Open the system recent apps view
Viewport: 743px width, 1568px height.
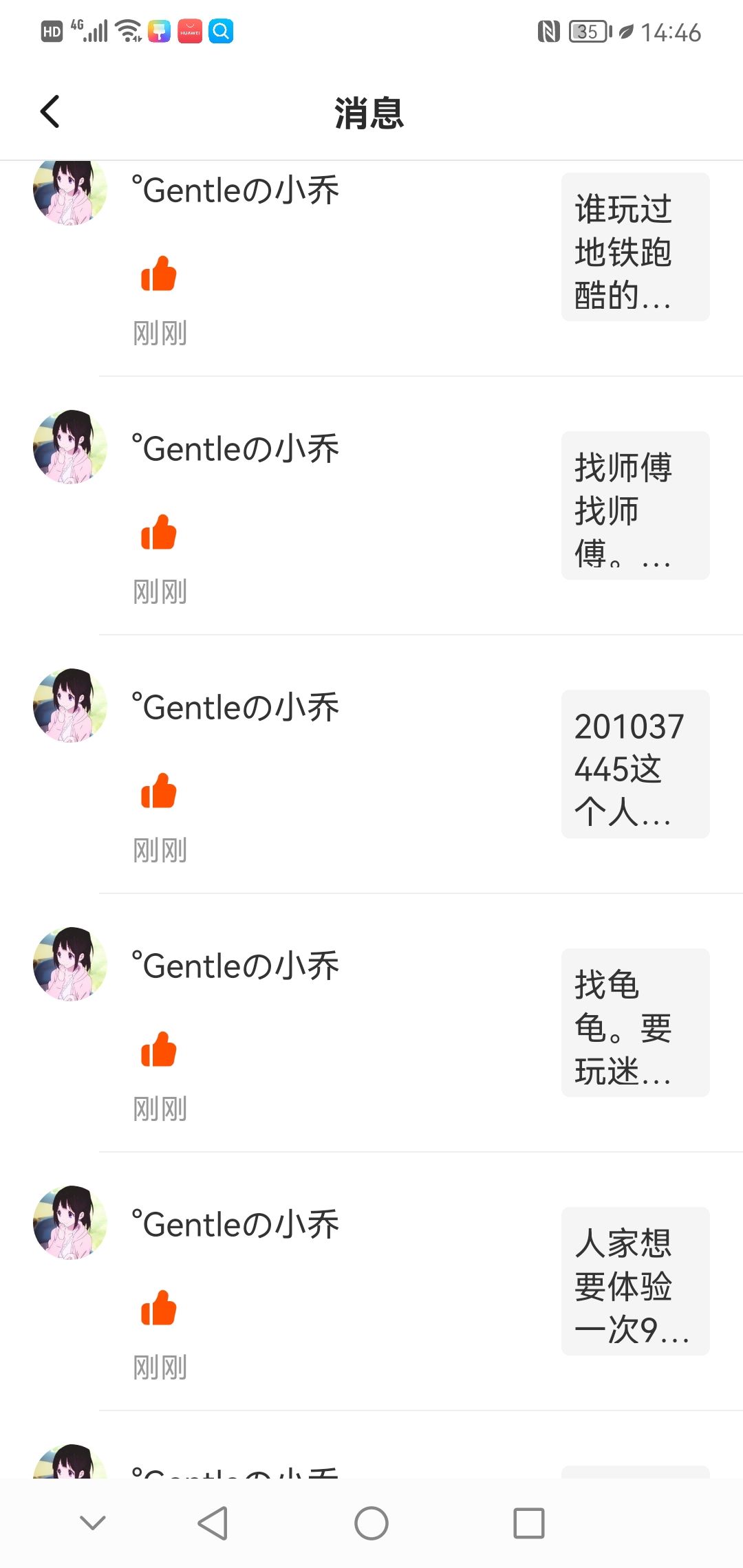click(x=529, y=1523)
